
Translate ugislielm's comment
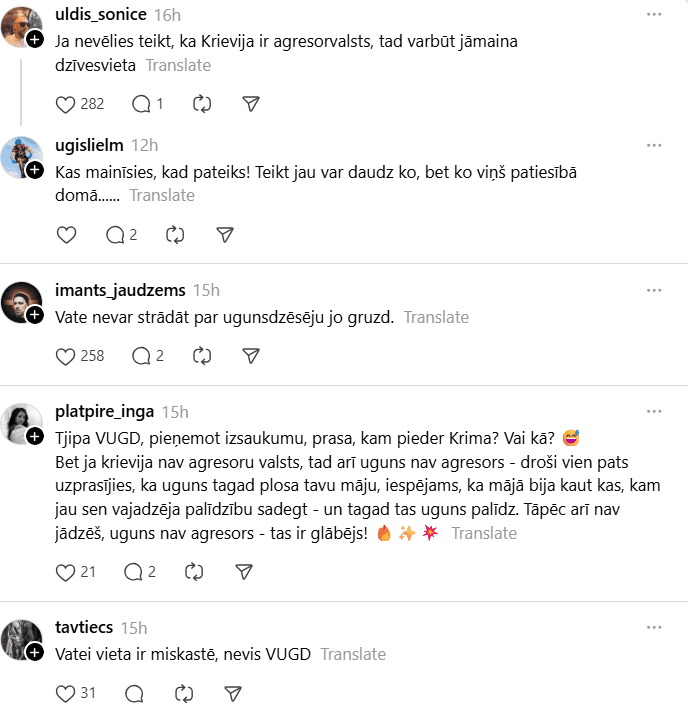coord(162,195)
